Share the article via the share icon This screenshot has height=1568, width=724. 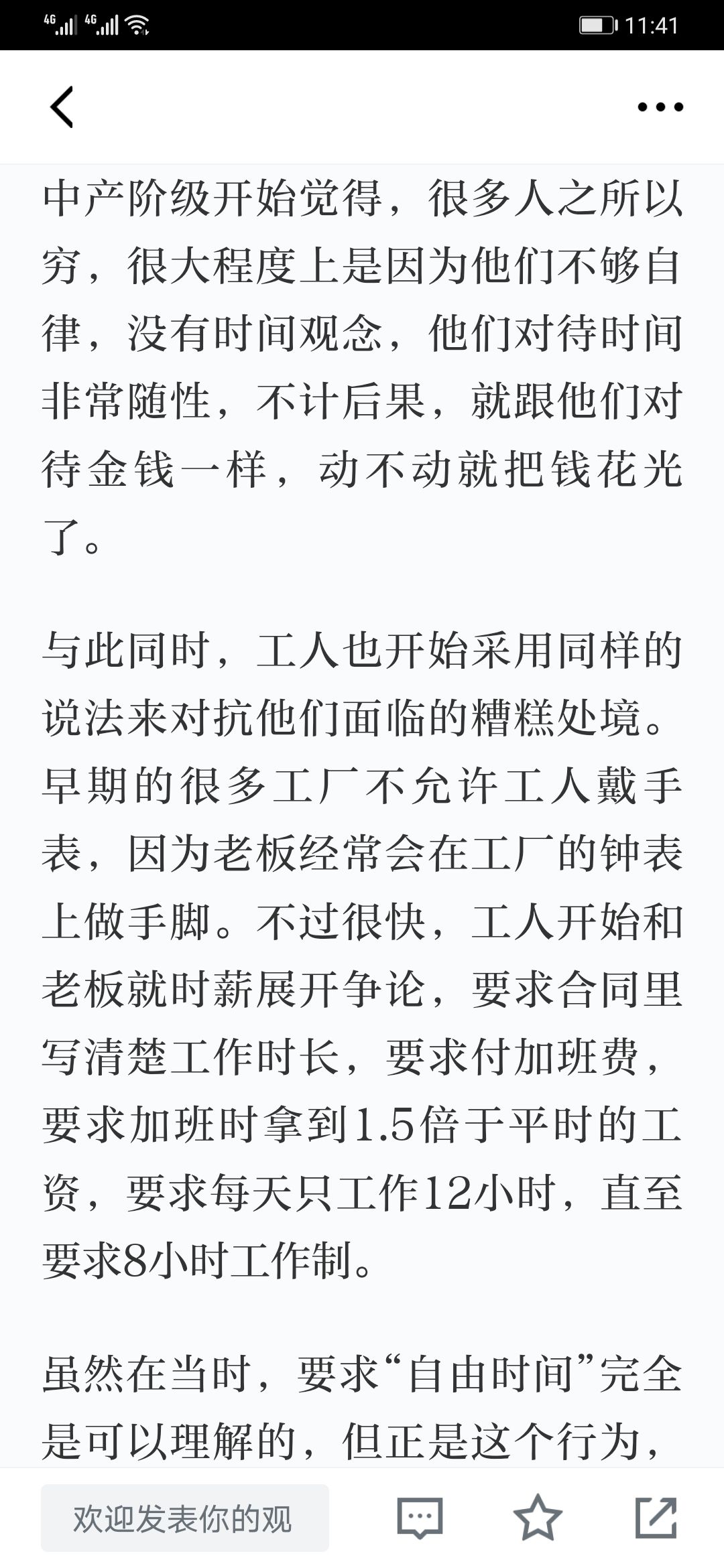[656, 1517]
